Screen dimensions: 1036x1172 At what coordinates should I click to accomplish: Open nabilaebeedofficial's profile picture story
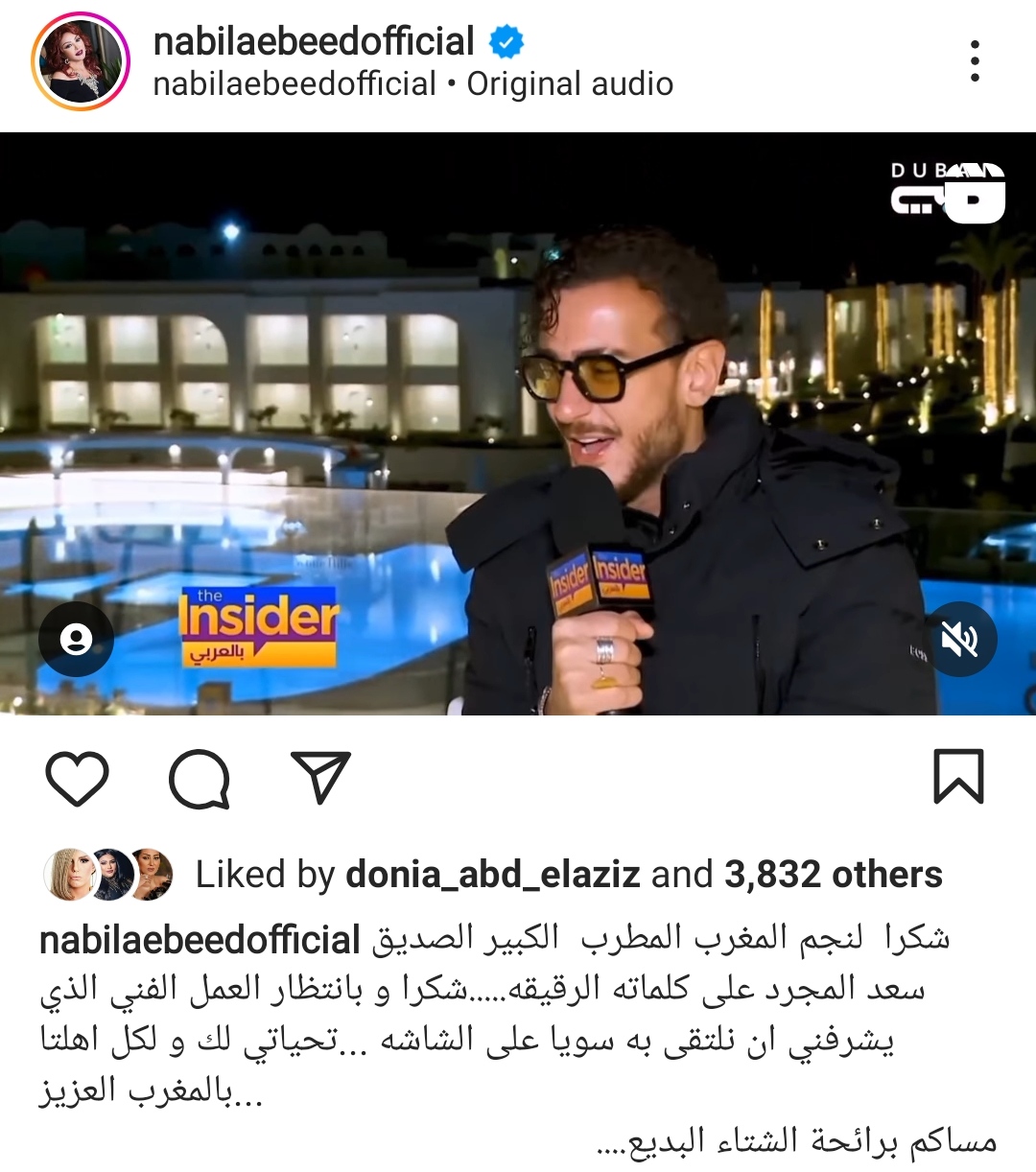(81, 61)
